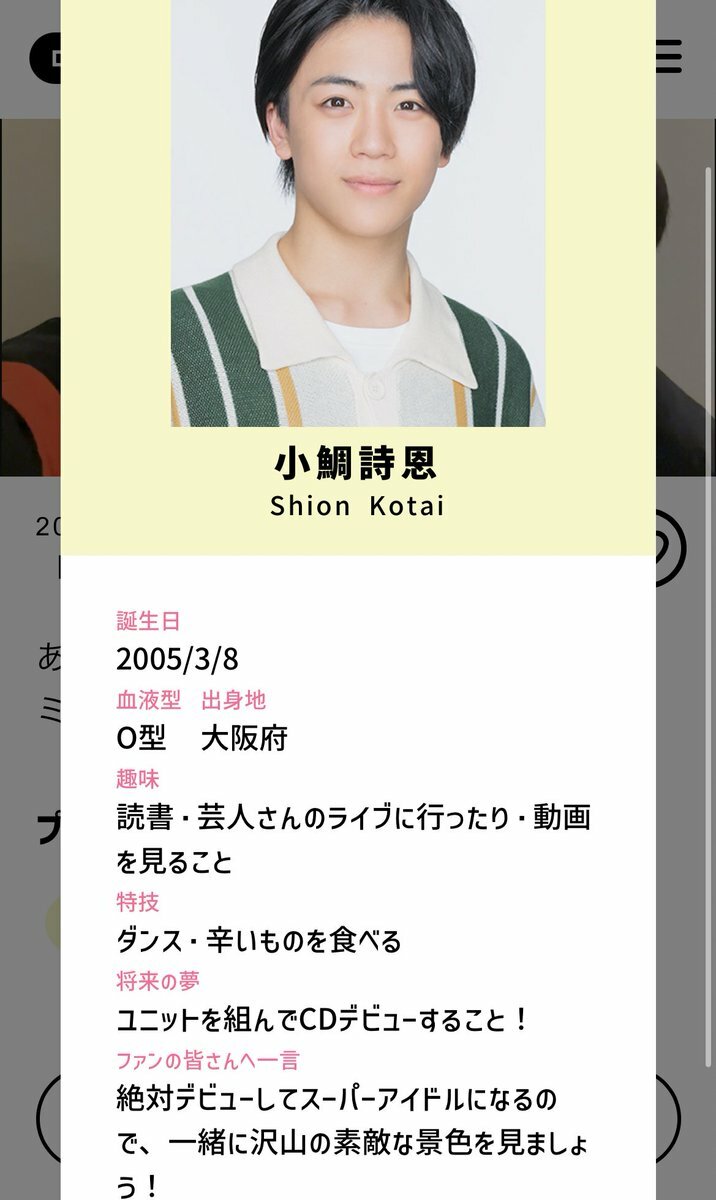This screenshot has width=716, height=1200.
Task: Tap the site logo at top left
Action: click(x=45, y=58)
